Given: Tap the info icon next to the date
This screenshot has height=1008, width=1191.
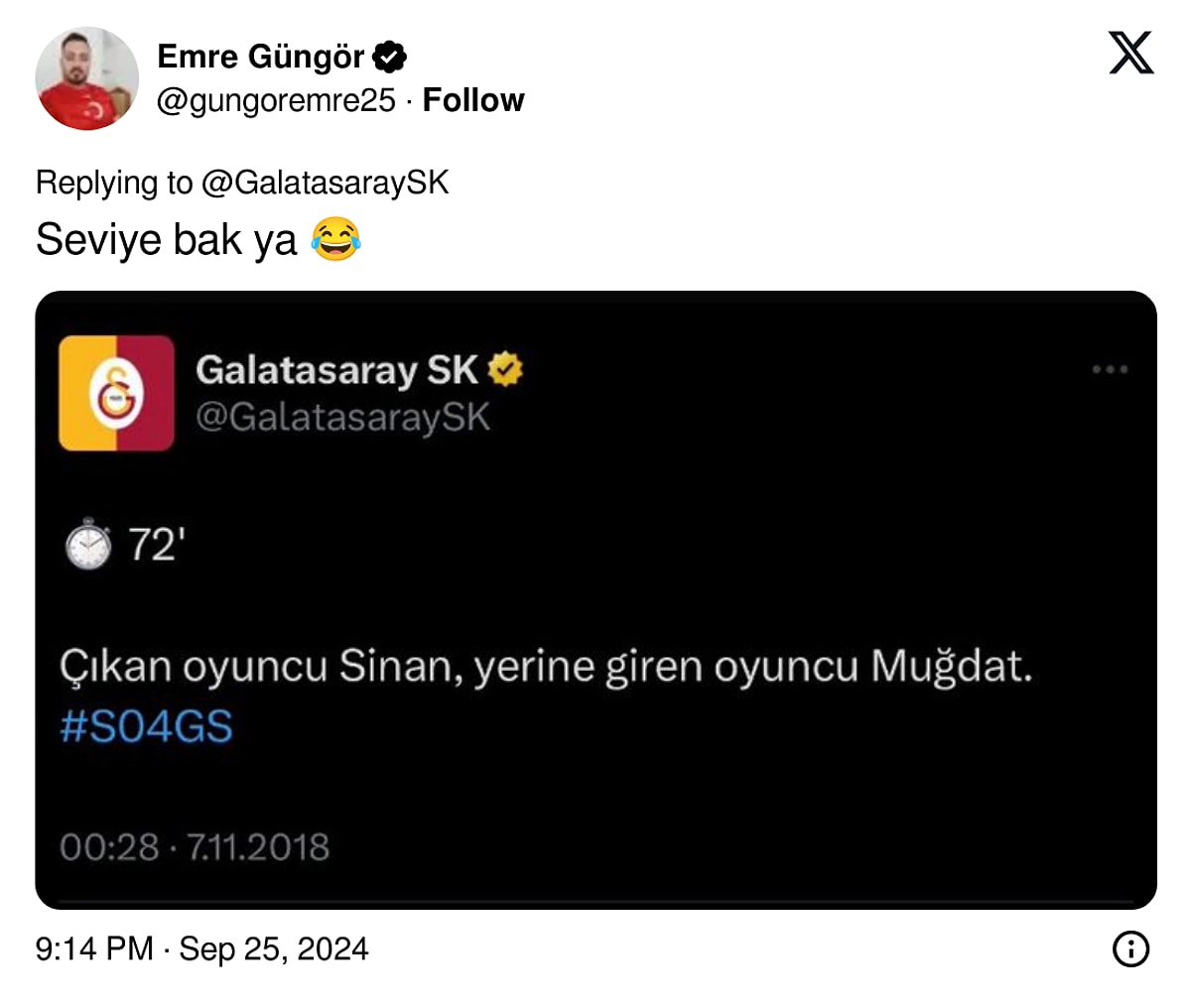Looking at the screenshot, I should (1130, 948).
